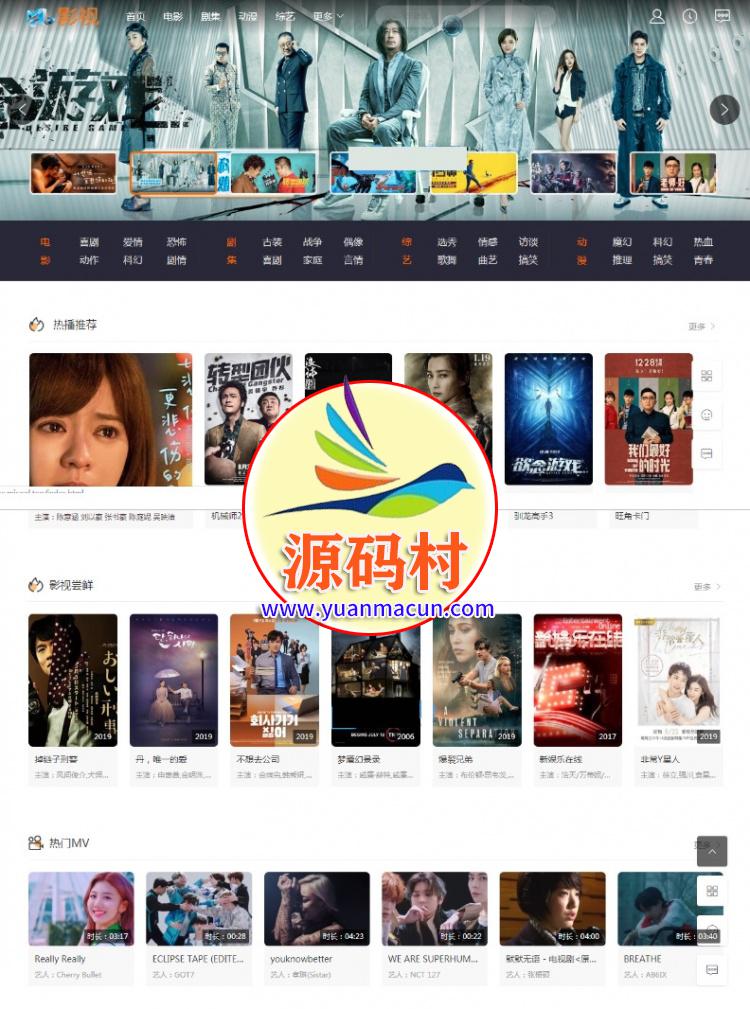This screenshot has width=750, height=1009.
Task: Click the back-to-top arrow button
Action: click(712, 852)
